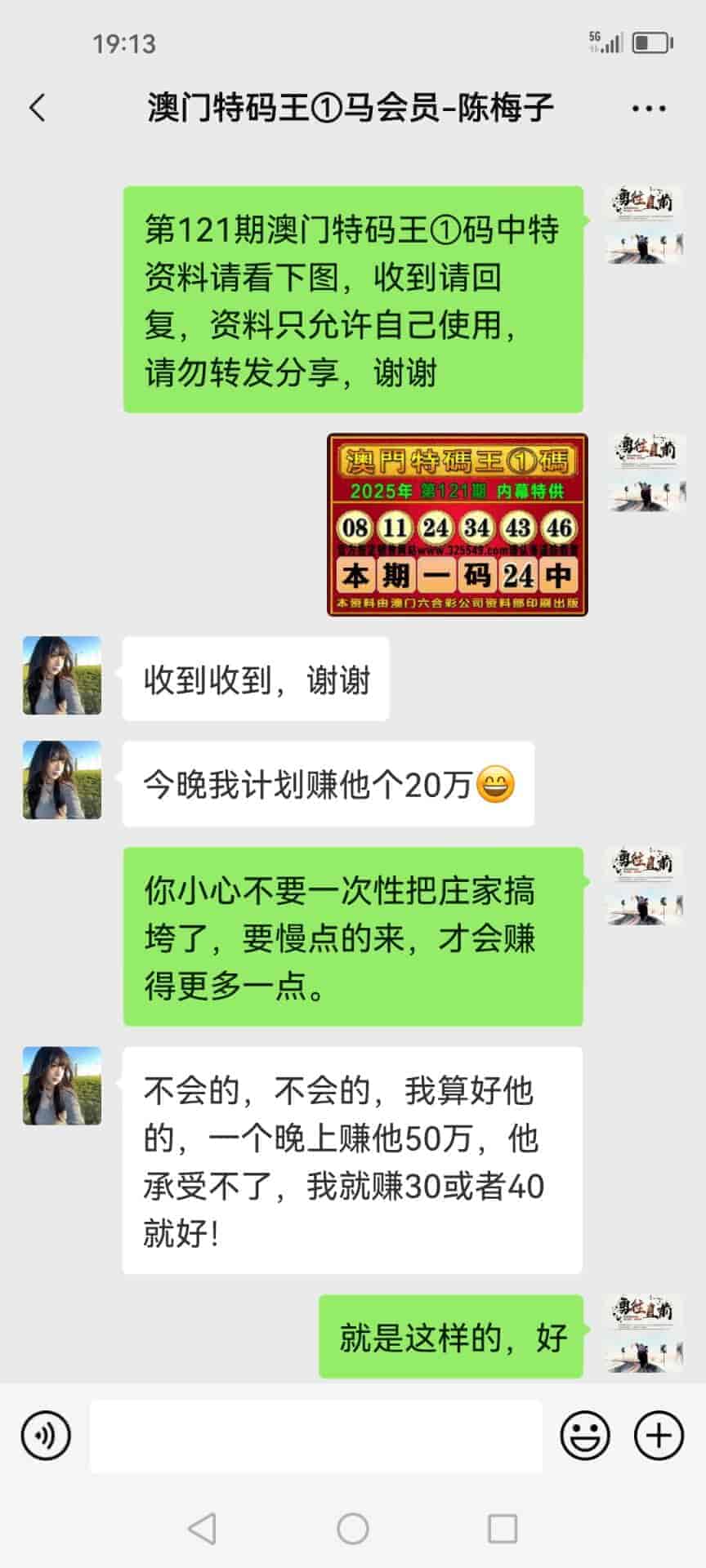Screen dimensions: 706x1568
Task: Open contact avatar beside 收到收到，谢谢
Action: coord(62,675)
